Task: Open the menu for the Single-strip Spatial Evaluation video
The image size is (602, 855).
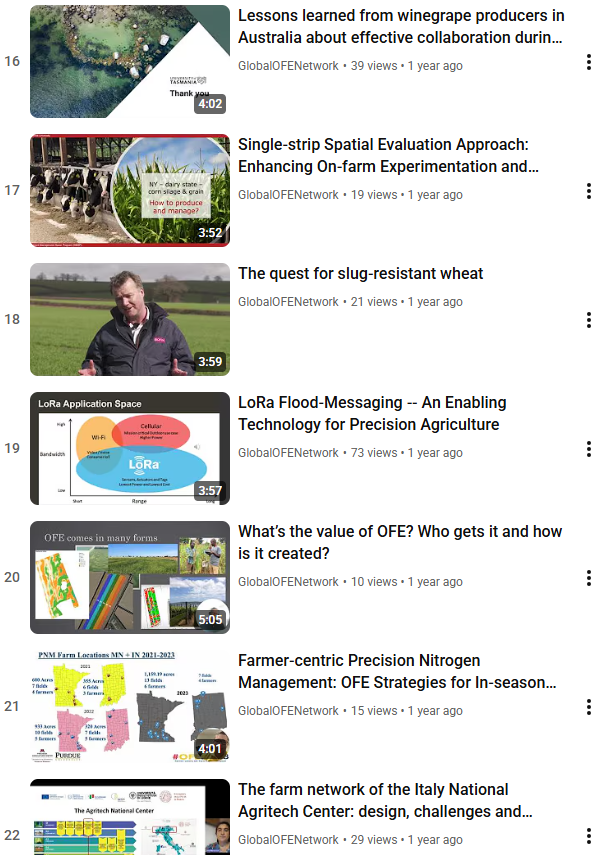Action: [x=588, y=191]
